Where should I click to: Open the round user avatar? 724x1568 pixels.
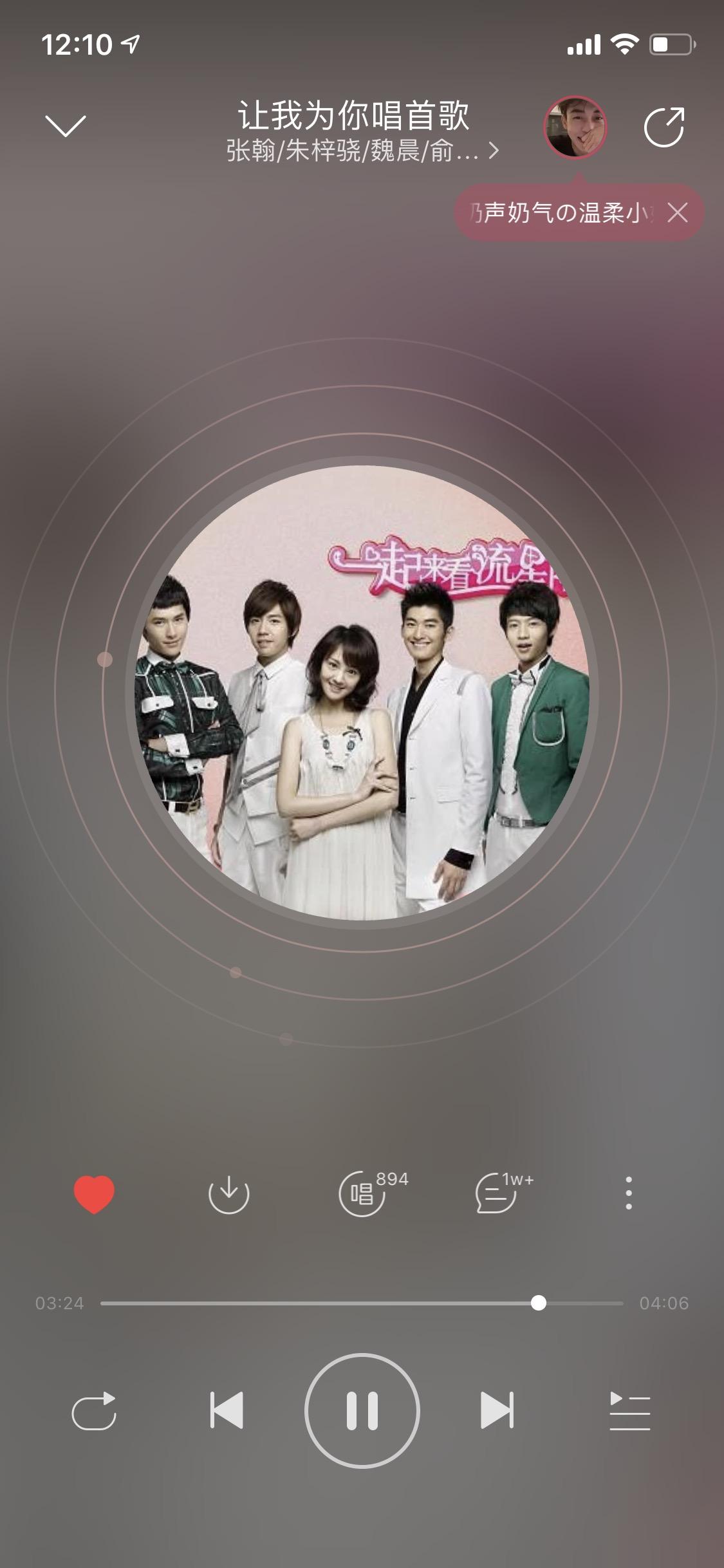point(575,127)
